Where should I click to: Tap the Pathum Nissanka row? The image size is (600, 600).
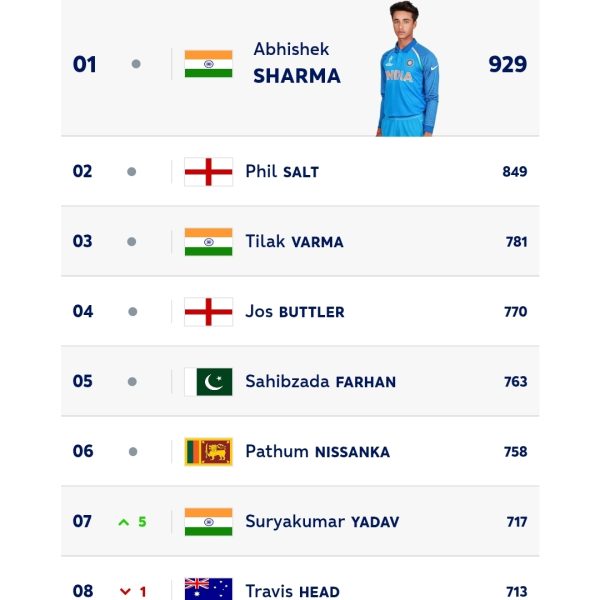point(317,451)
